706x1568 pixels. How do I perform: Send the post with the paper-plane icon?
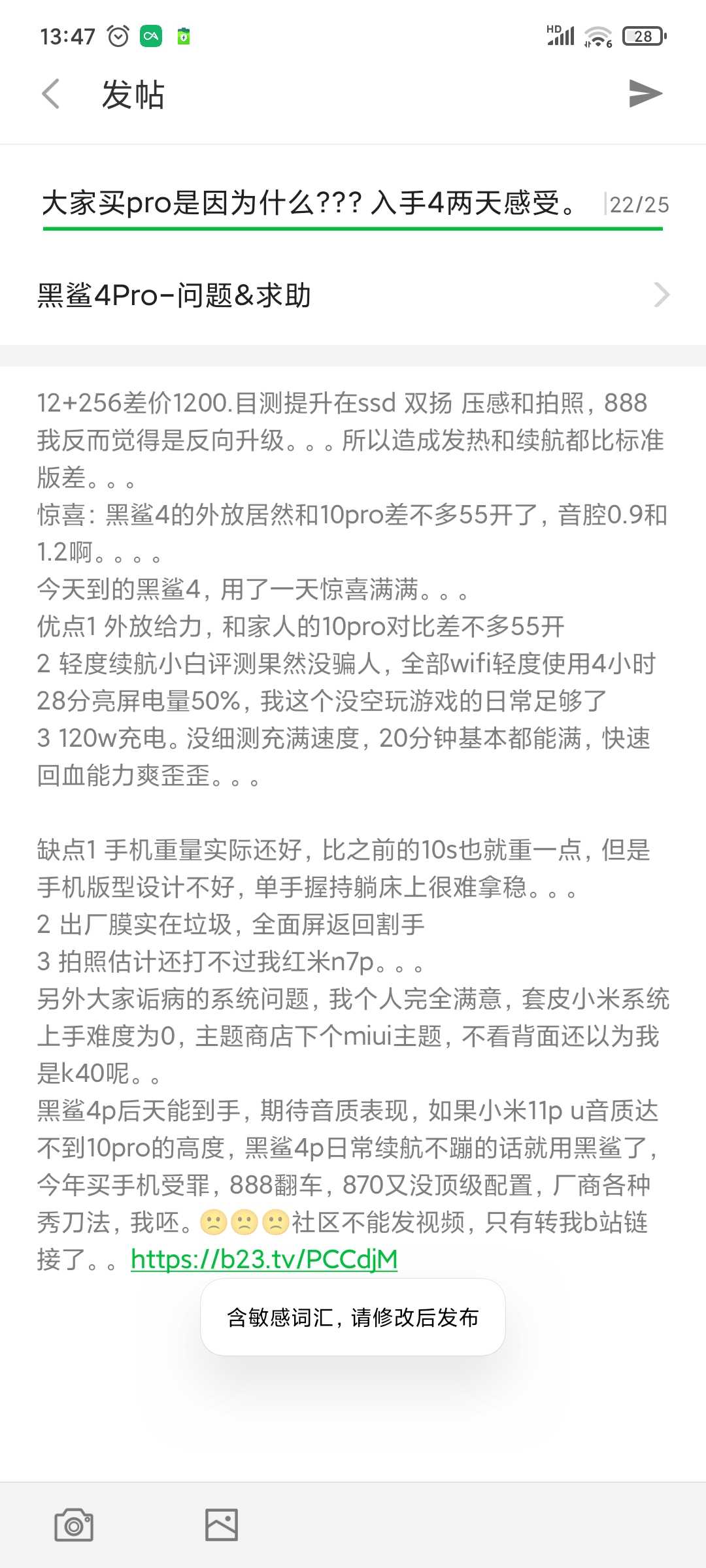(645, 93)
